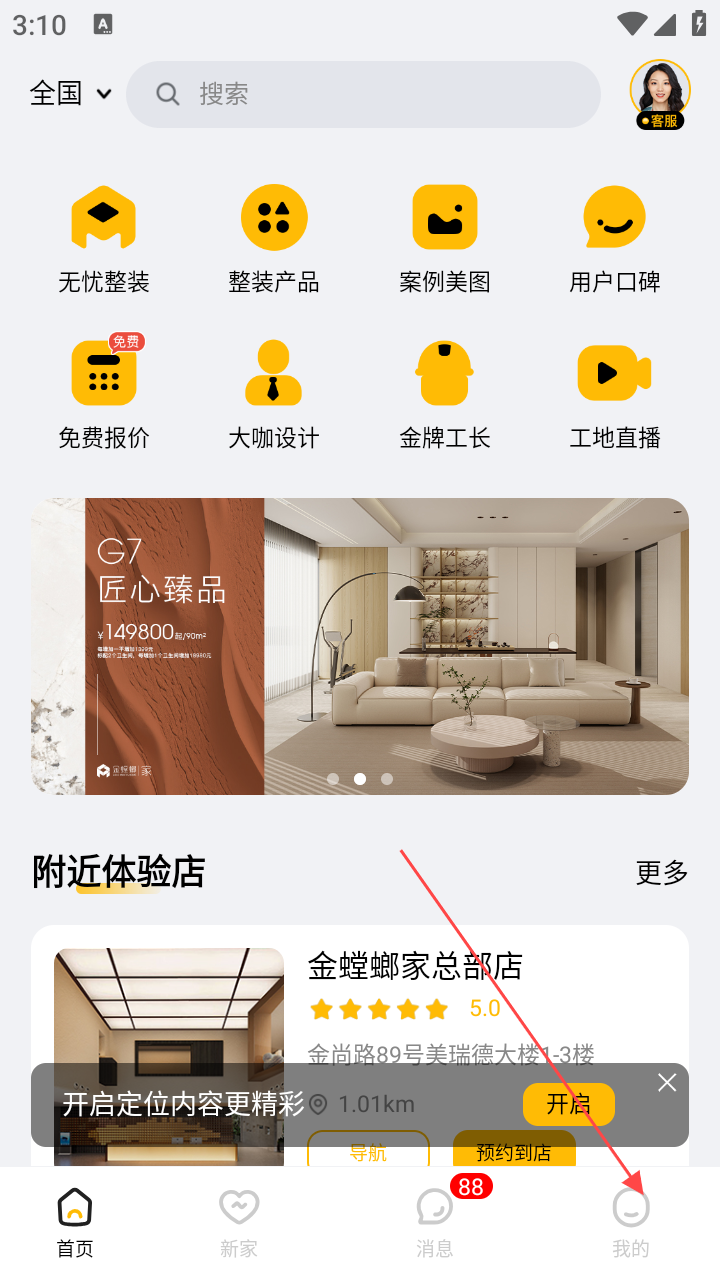Go to the 首页 tab
This screenshot has width=720, height=1280.
click(75, 1222)
